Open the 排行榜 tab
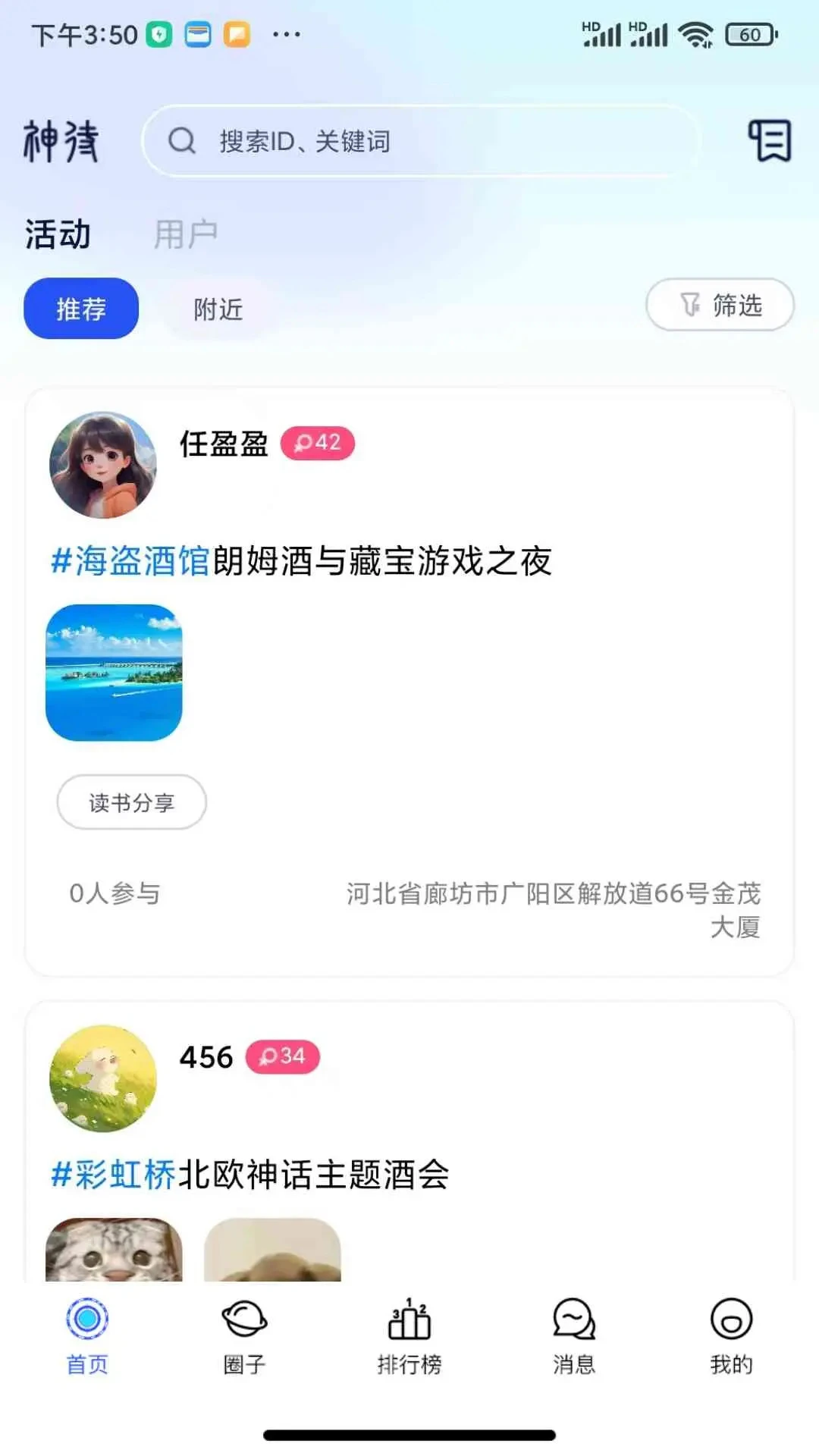 409,1336
